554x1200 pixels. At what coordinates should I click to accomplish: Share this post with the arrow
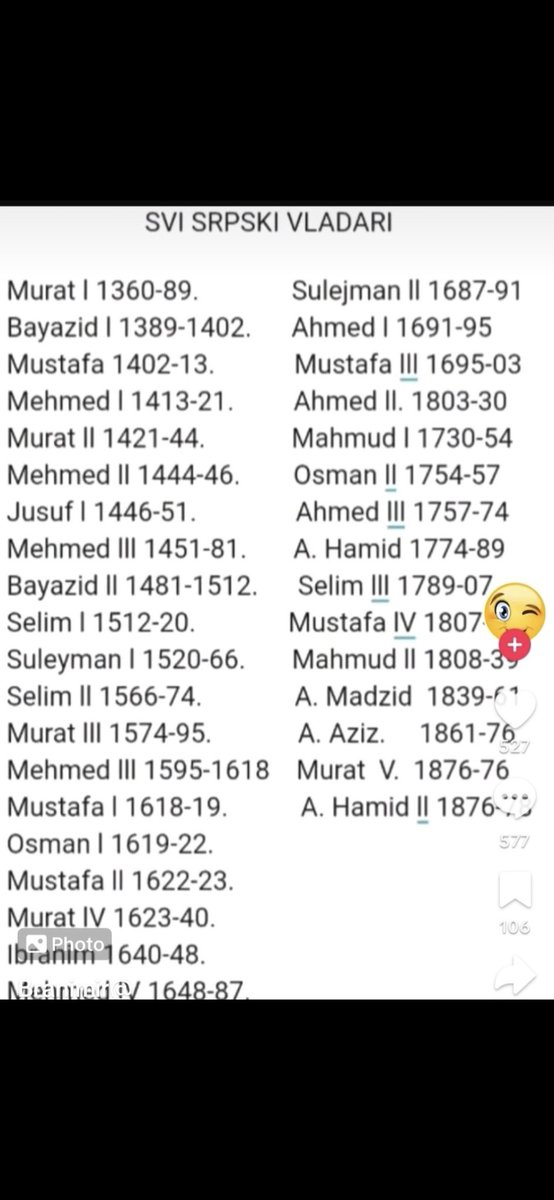pyautogui.click(x=515, y=975)
